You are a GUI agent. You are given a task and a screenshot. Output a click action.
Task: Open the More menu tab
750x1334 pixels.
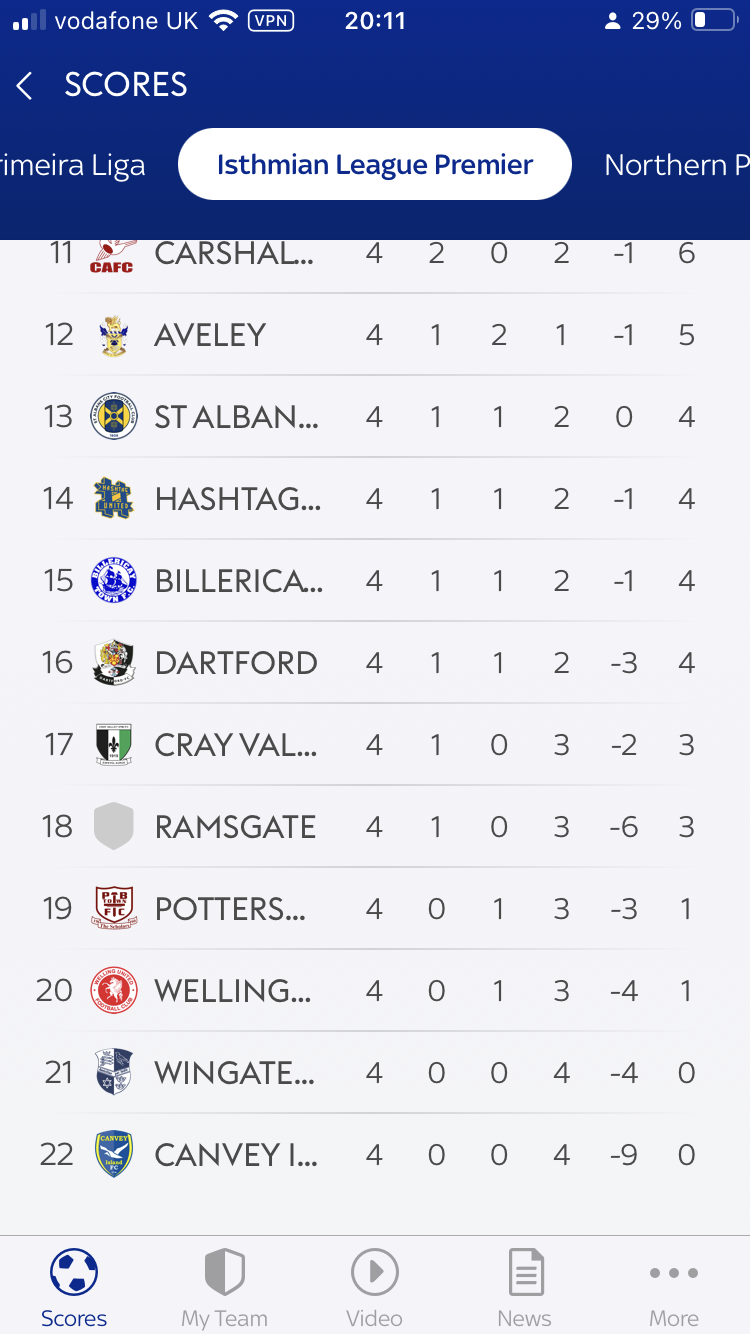[674, 1288]
